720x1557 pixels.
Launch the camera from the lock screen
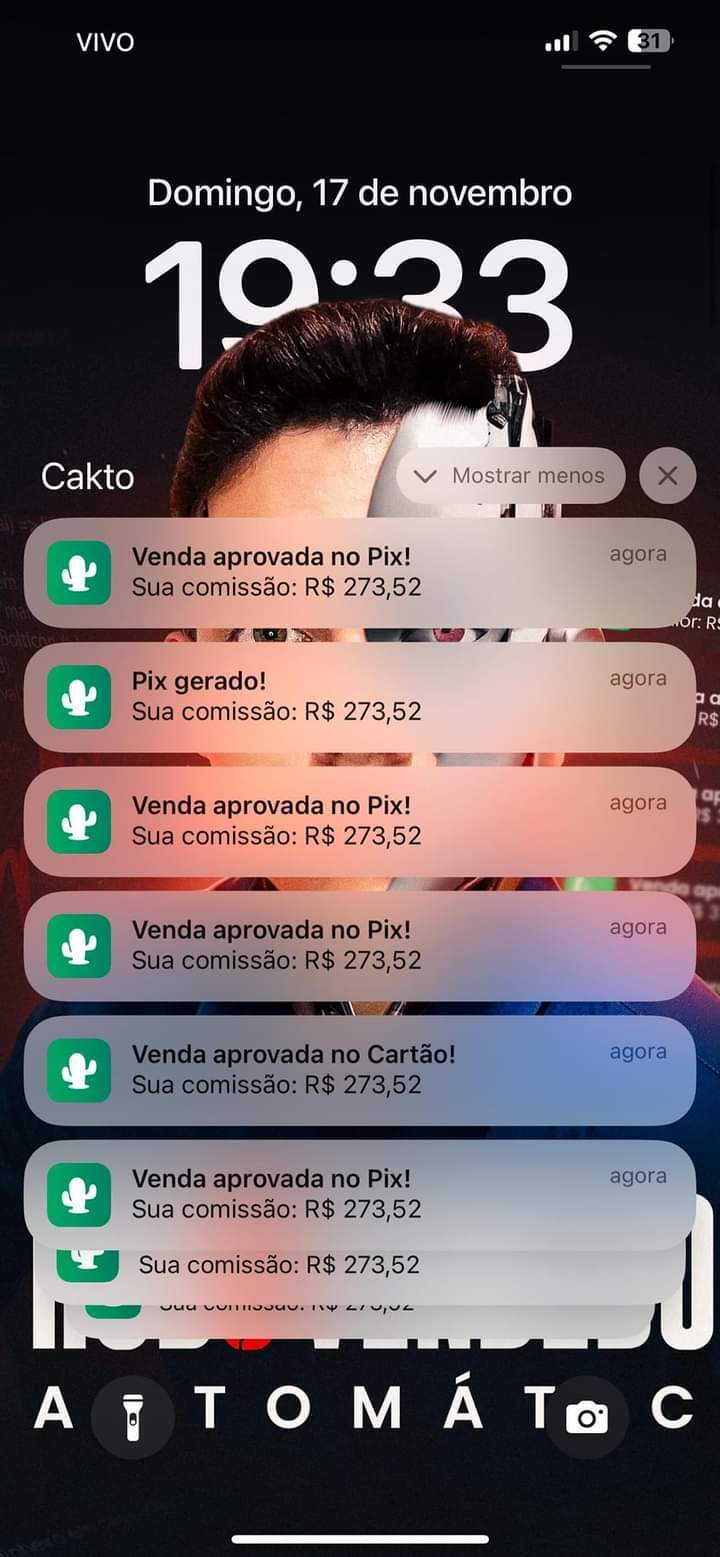(587, 1416)
